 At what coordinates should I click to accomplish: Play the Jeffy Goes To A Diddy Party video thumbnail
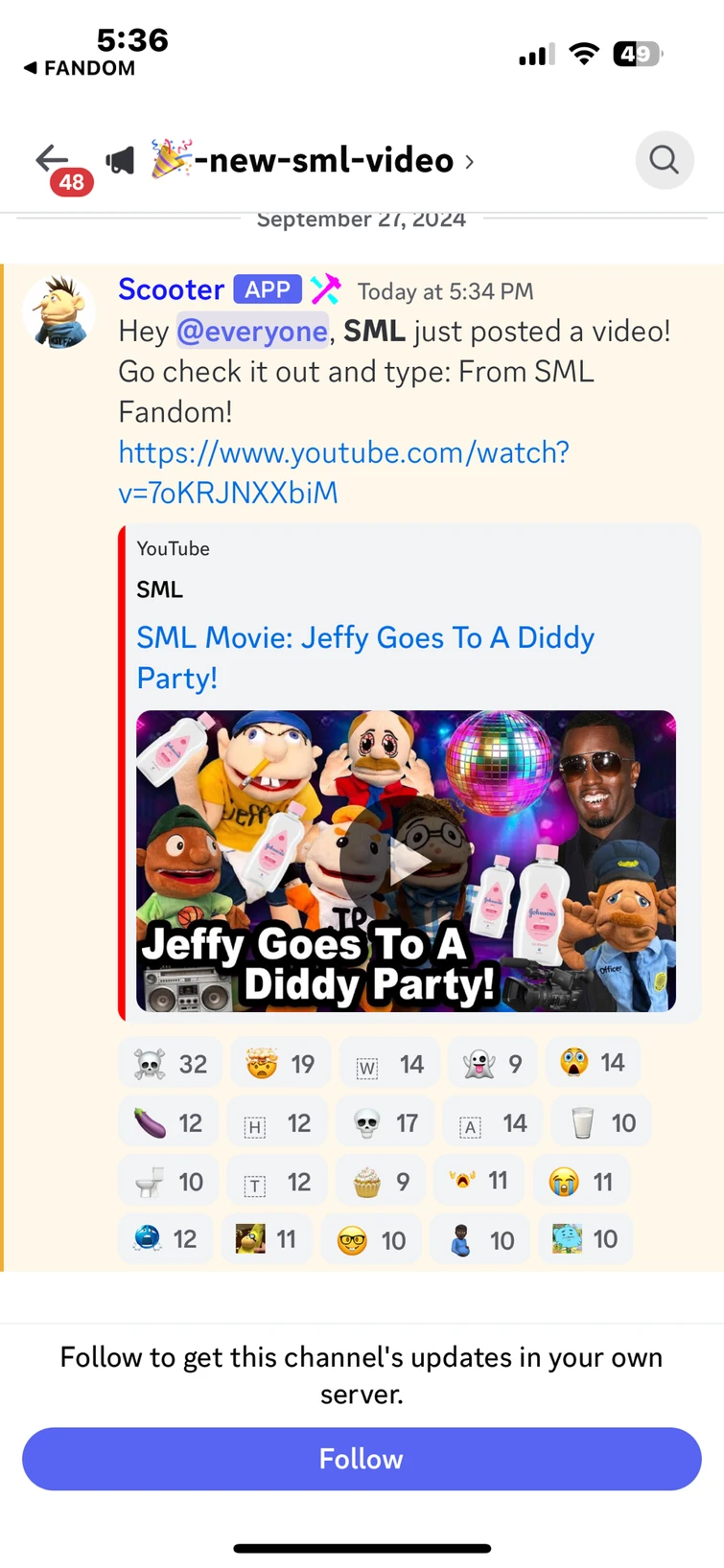[x=406, y=861]
